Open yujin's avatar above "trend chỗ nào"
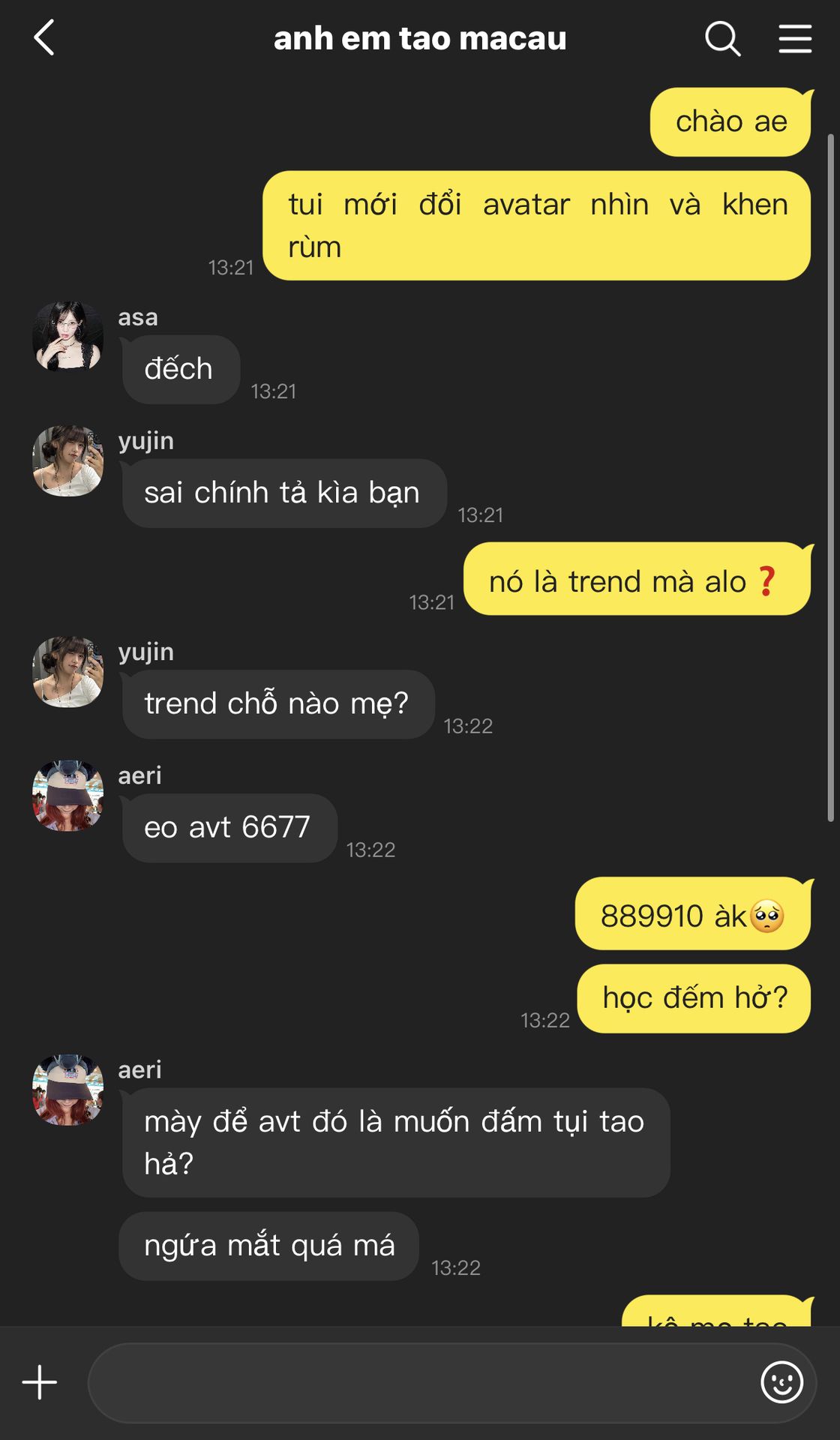Image resolution: width=840 pixels, height=1440 pixels. point(67,672)
